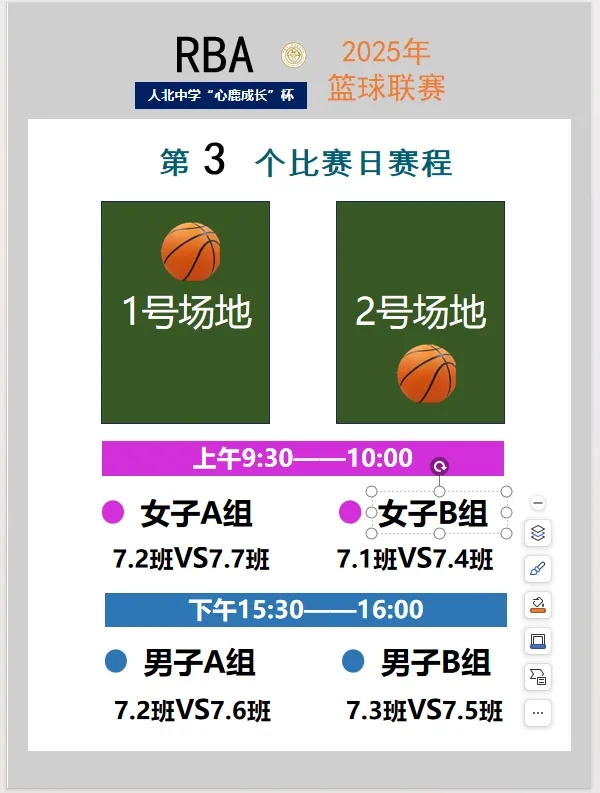Tap the rotation handle above 女子B组
This screenshot has height=793, width=600.
pos(439,466)
